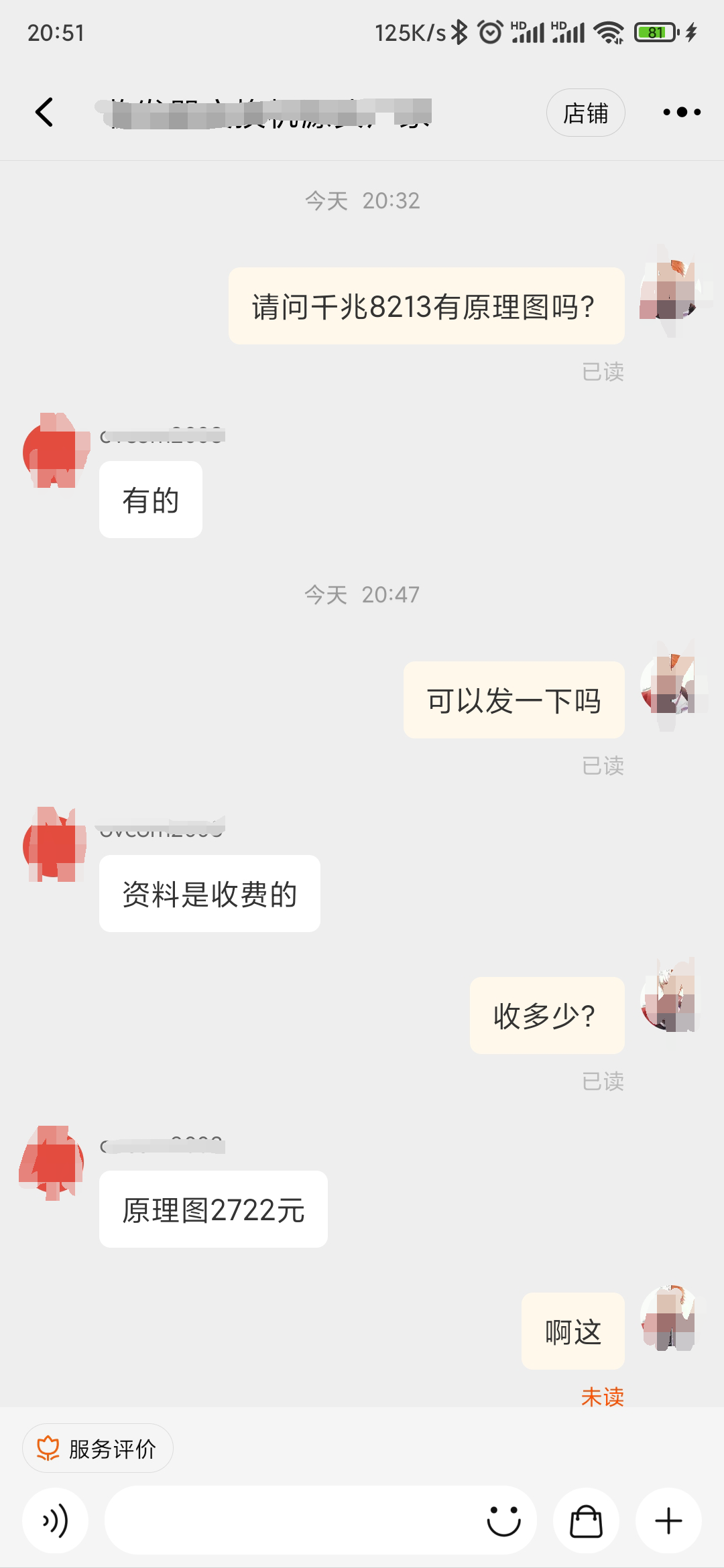Open the three-dot overflow menu
Viewport: 724px width, 1568px height.
pos(682,113)
